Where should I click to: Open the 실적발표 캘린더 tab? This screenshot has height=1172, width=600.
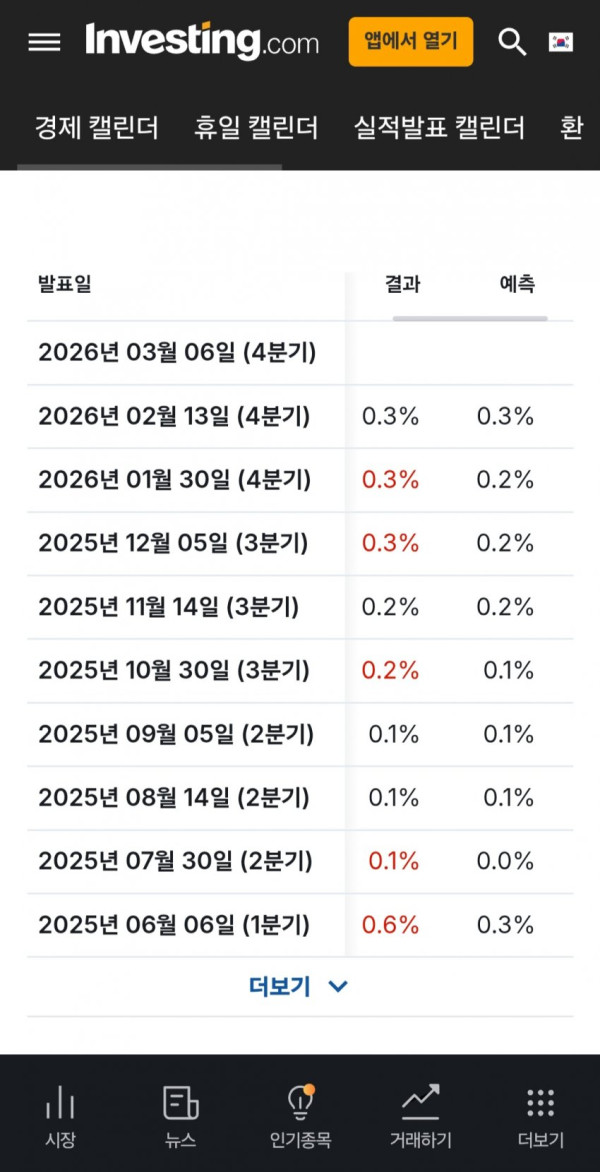click(439, 129)
